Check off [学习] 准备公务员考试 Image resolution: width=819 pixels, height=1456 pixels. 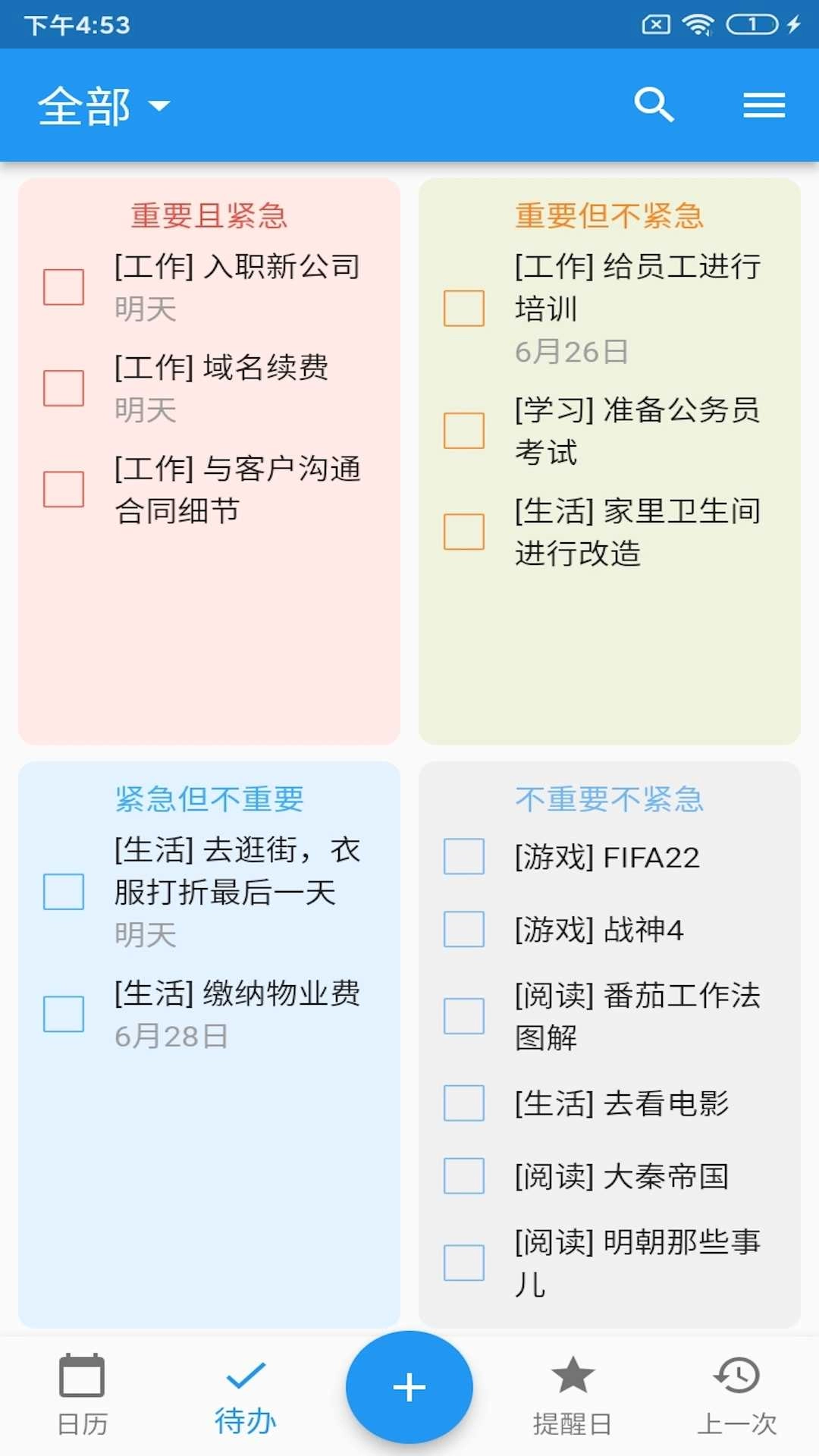463,431
